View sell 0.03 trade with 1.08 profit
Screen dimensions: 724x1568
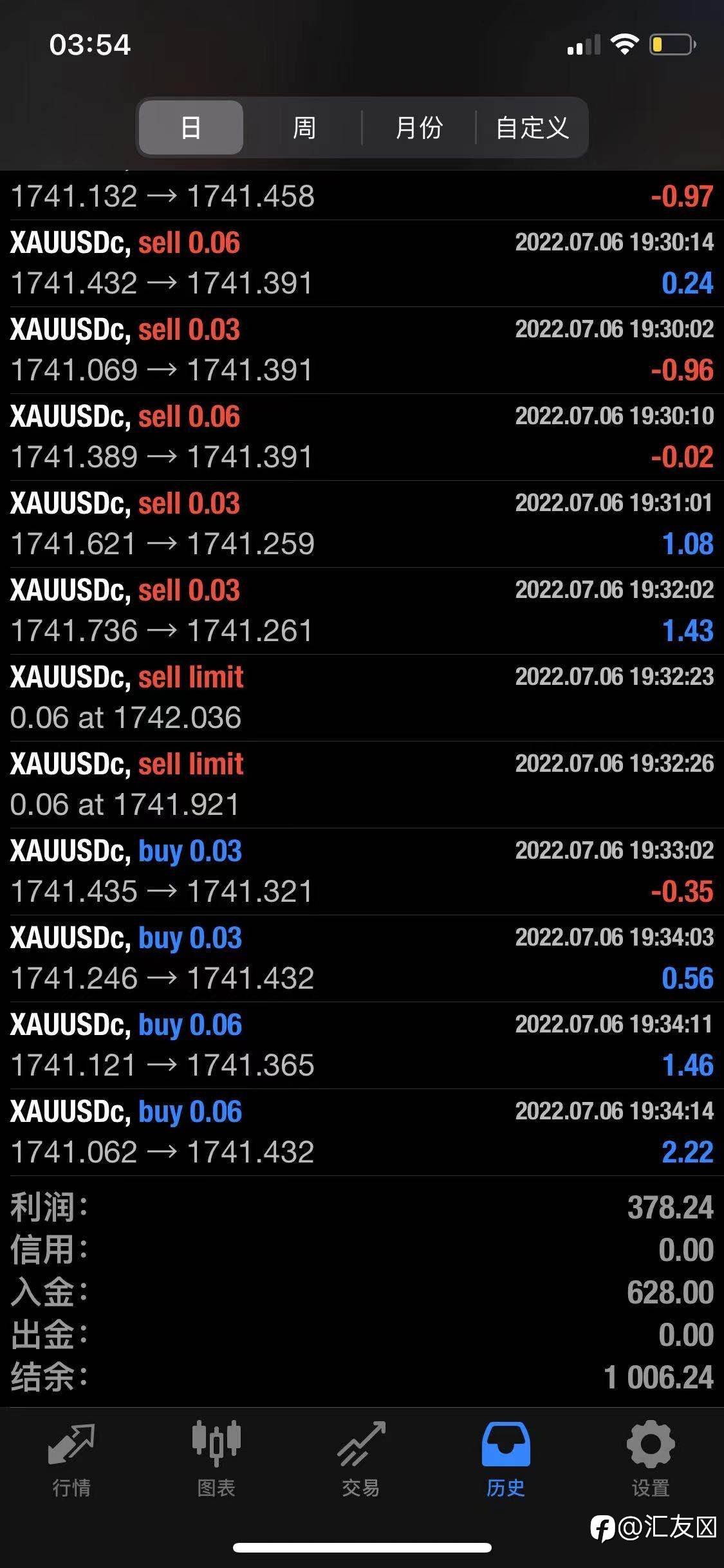point(362,524)
